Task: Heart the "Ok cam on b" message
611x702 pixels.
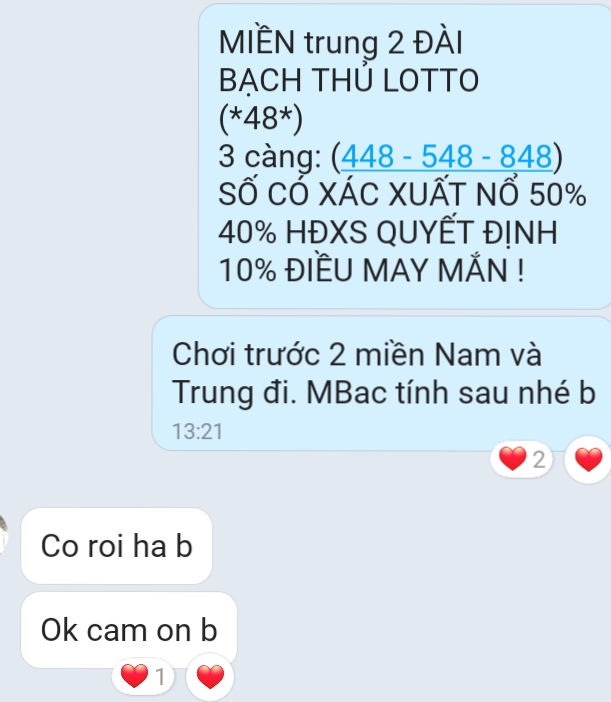Action: 210,678
